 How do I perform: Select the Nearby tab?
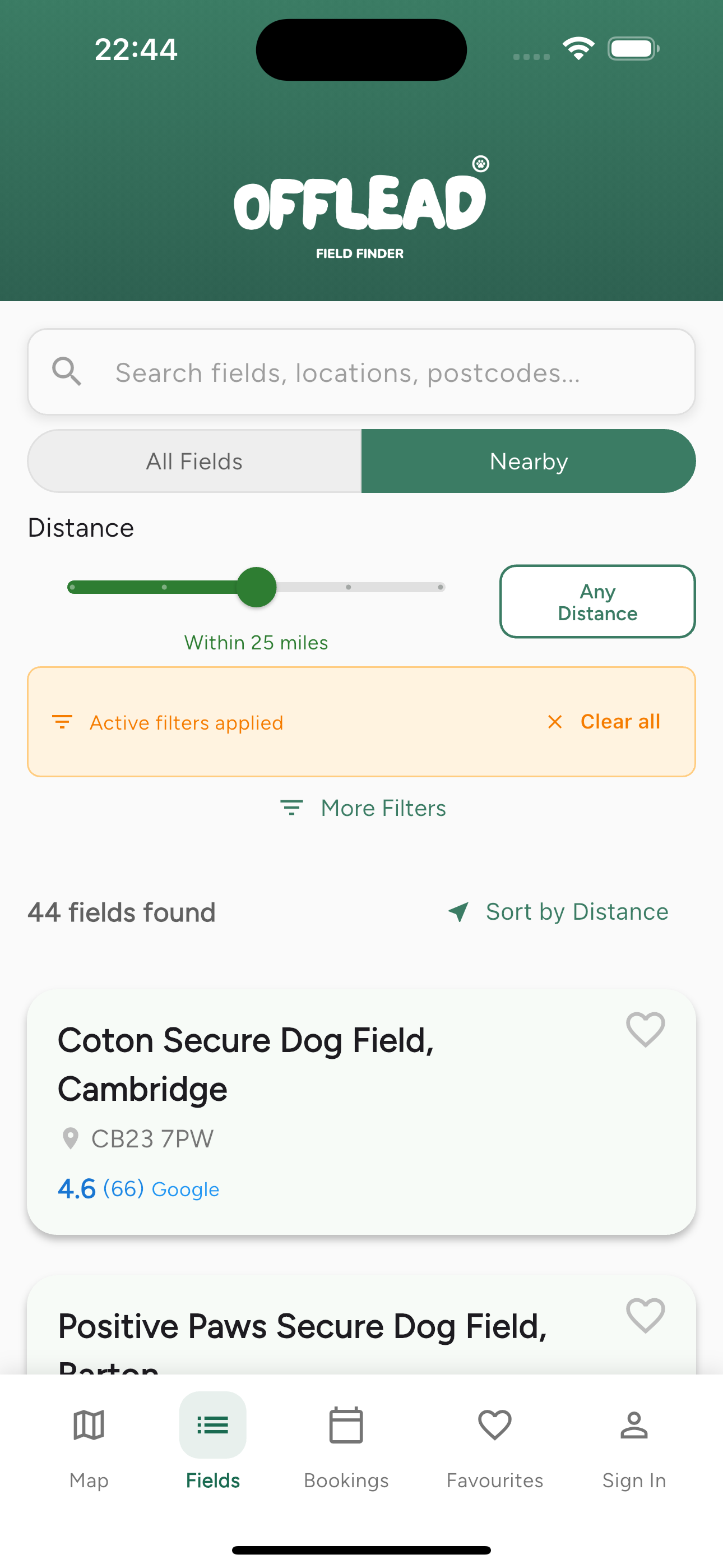(x=529, y=461)
